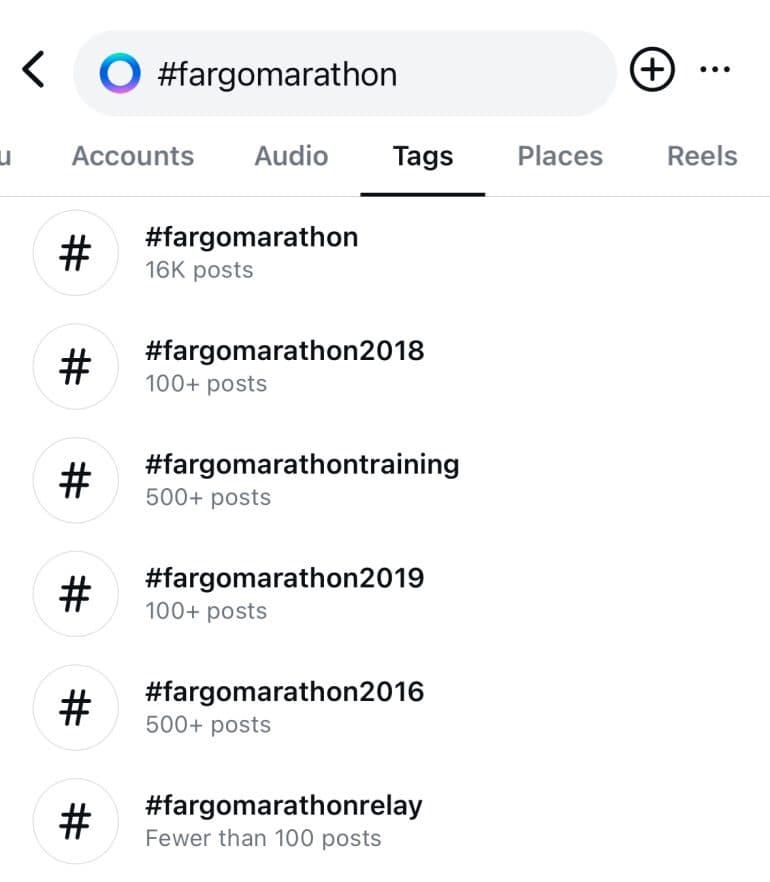
Task: Open #fargomarathon2019 with 100+ posts
Action: click(285, 592)
